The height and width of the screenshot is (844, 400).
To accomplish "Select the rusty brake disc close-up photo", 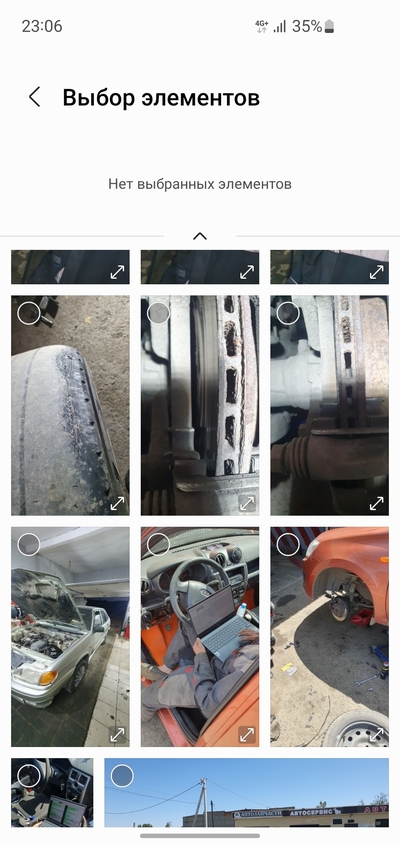I will point(158,313).
